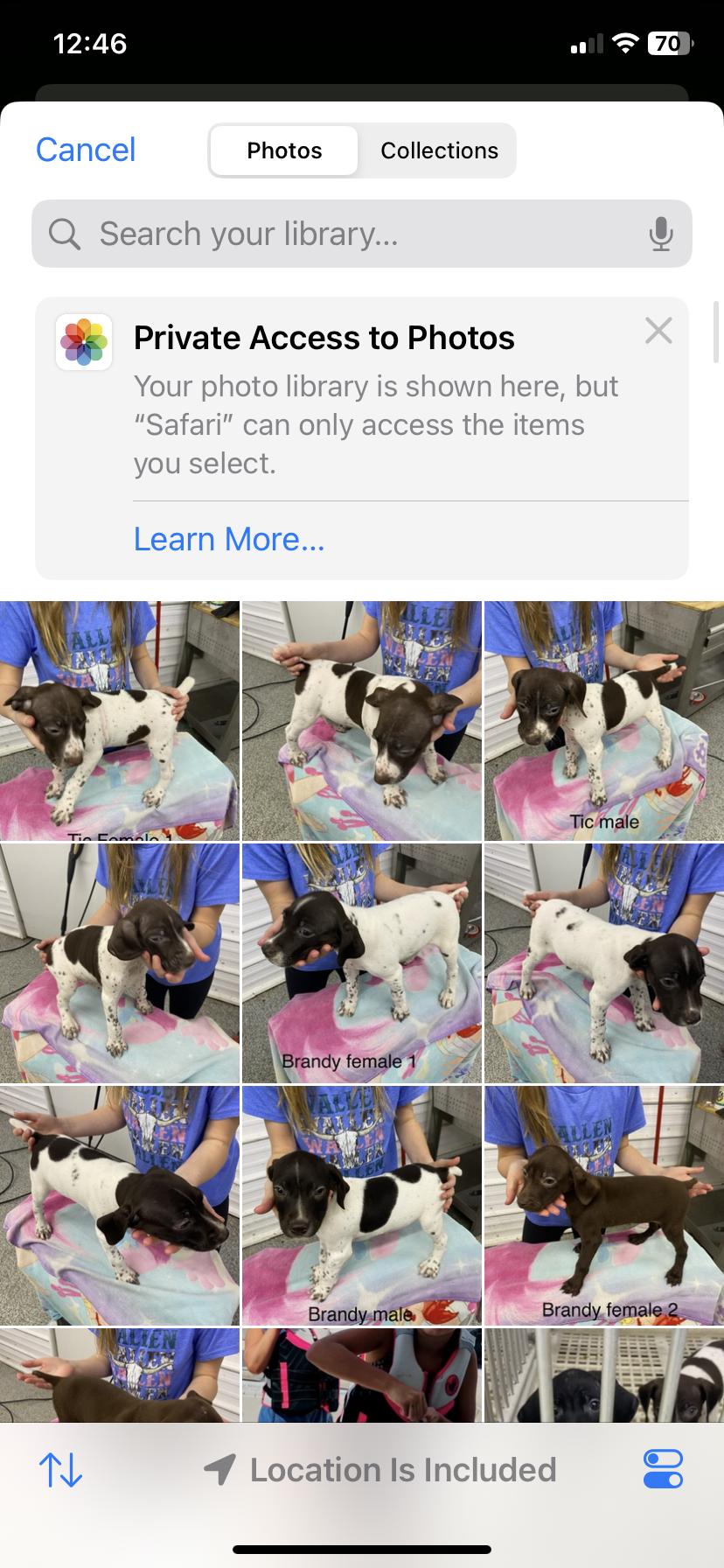Screen dimensions: 724x1568
Task: Open the sort order arrows
Action: 61,1470
